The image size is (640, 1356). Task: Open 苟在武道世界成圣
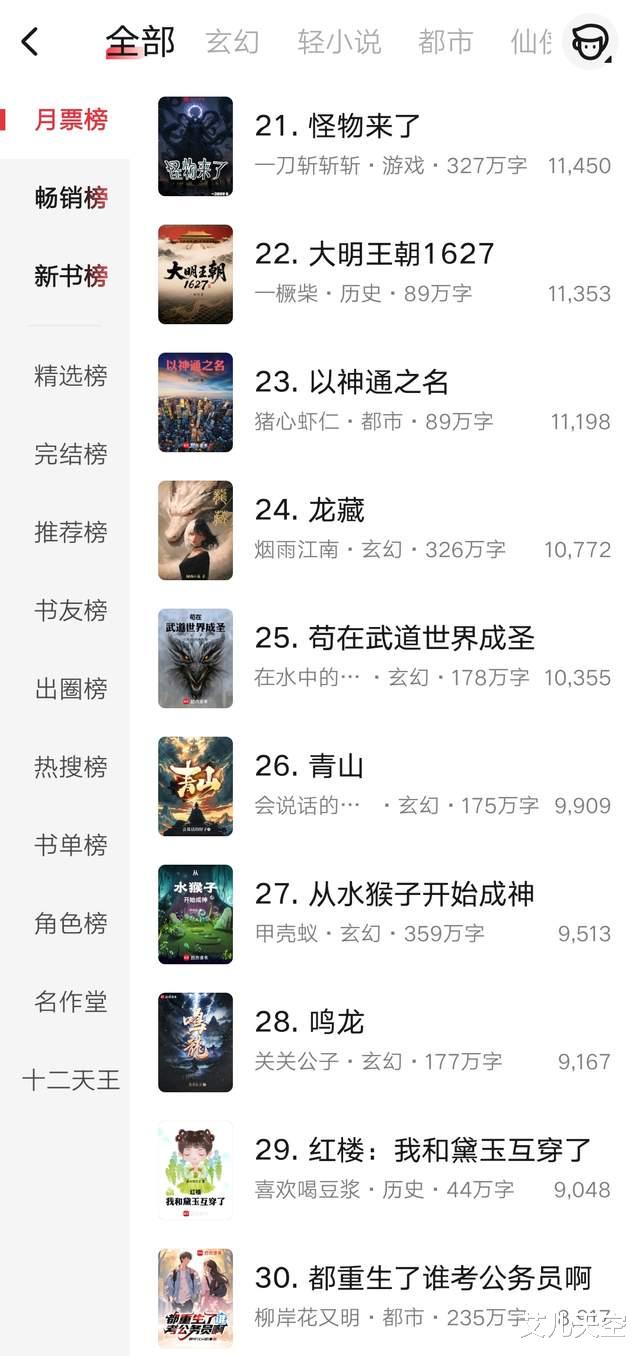(394, 638)
